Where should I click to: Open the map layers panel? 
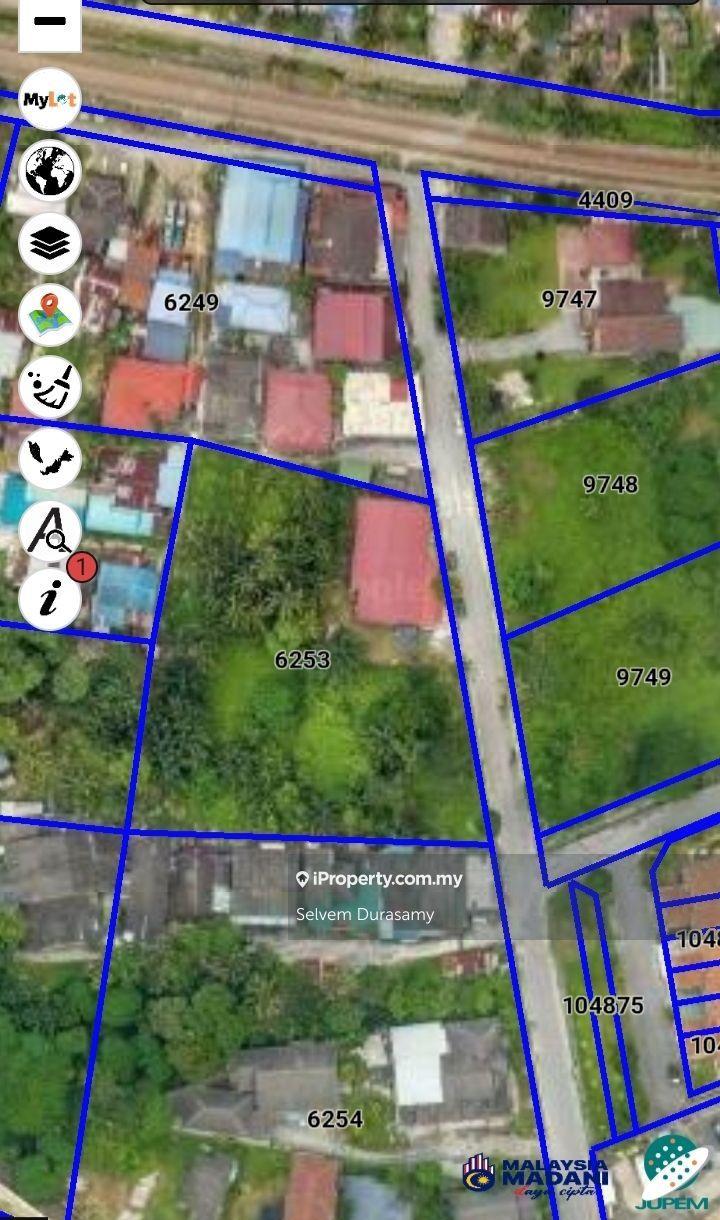49,243
